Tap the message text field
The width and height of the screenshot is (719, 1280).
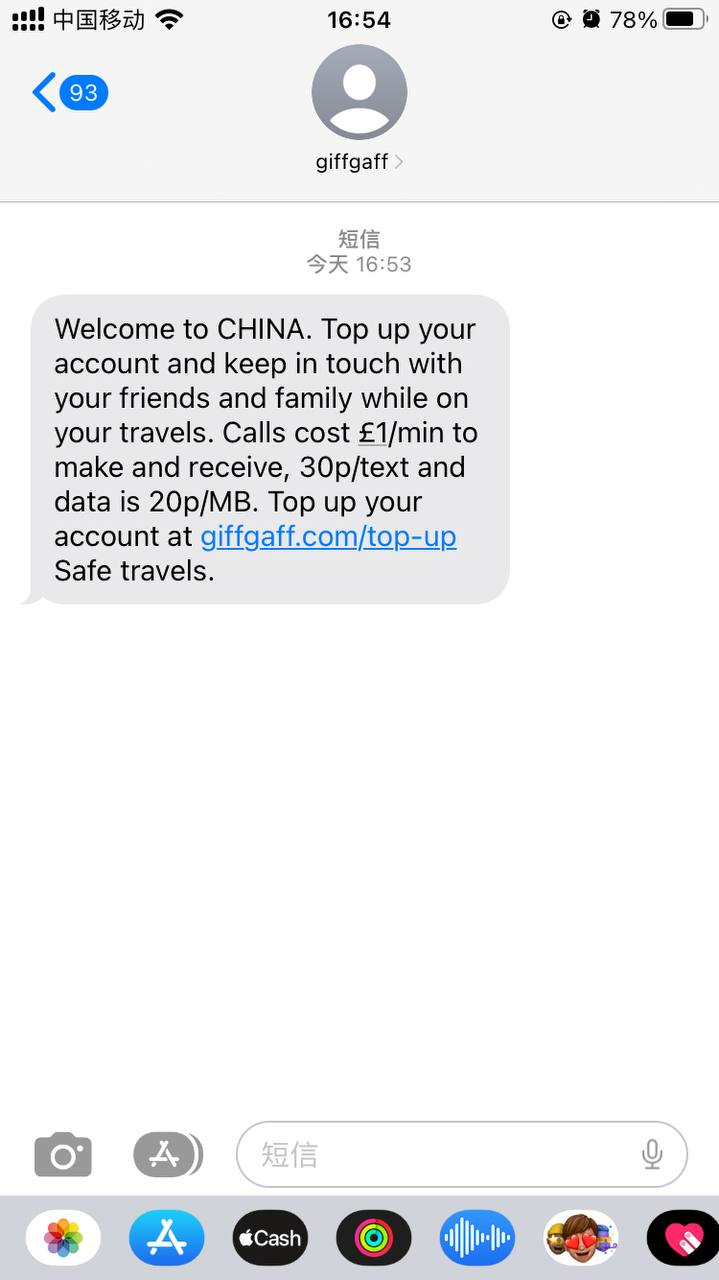tap(440, 1155)
